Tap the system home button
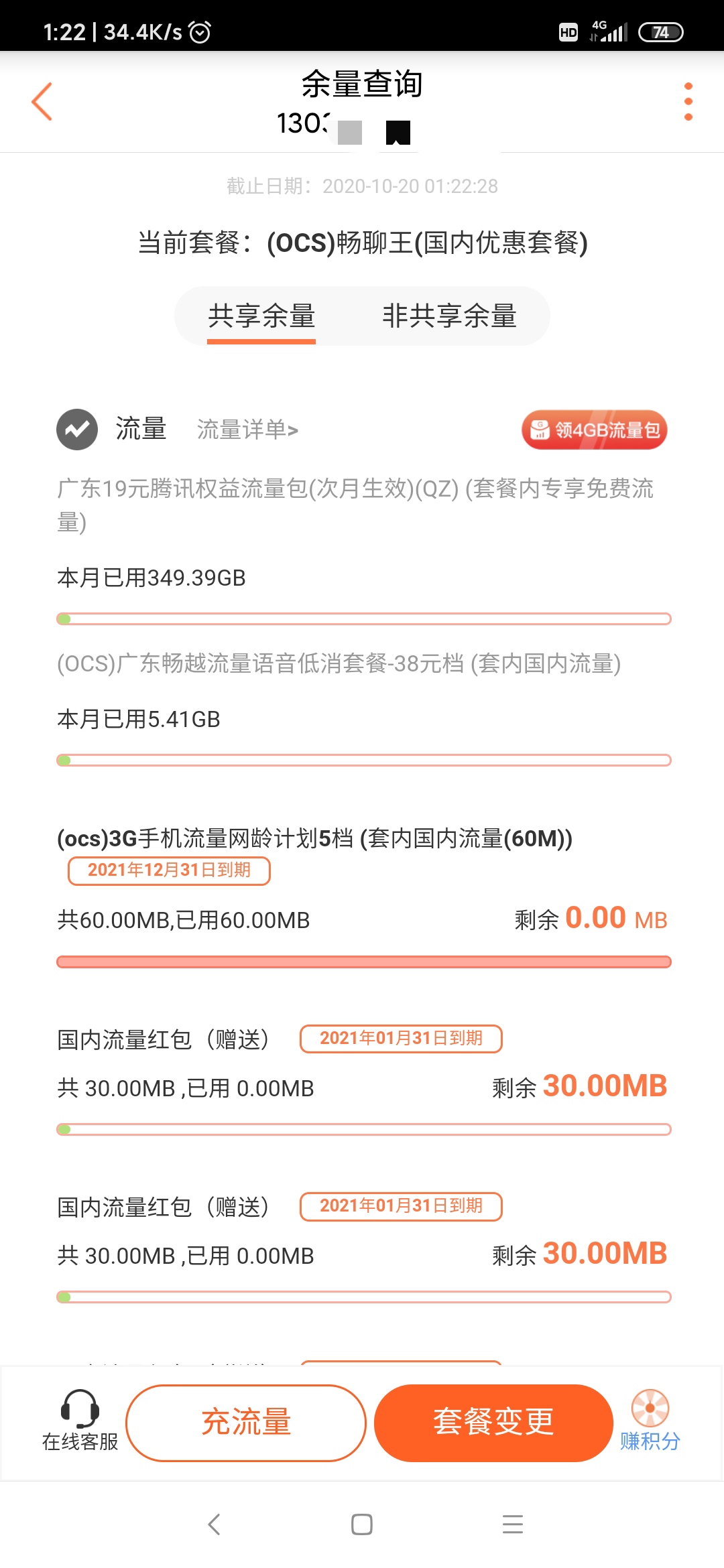 (x=362, y=1524)
